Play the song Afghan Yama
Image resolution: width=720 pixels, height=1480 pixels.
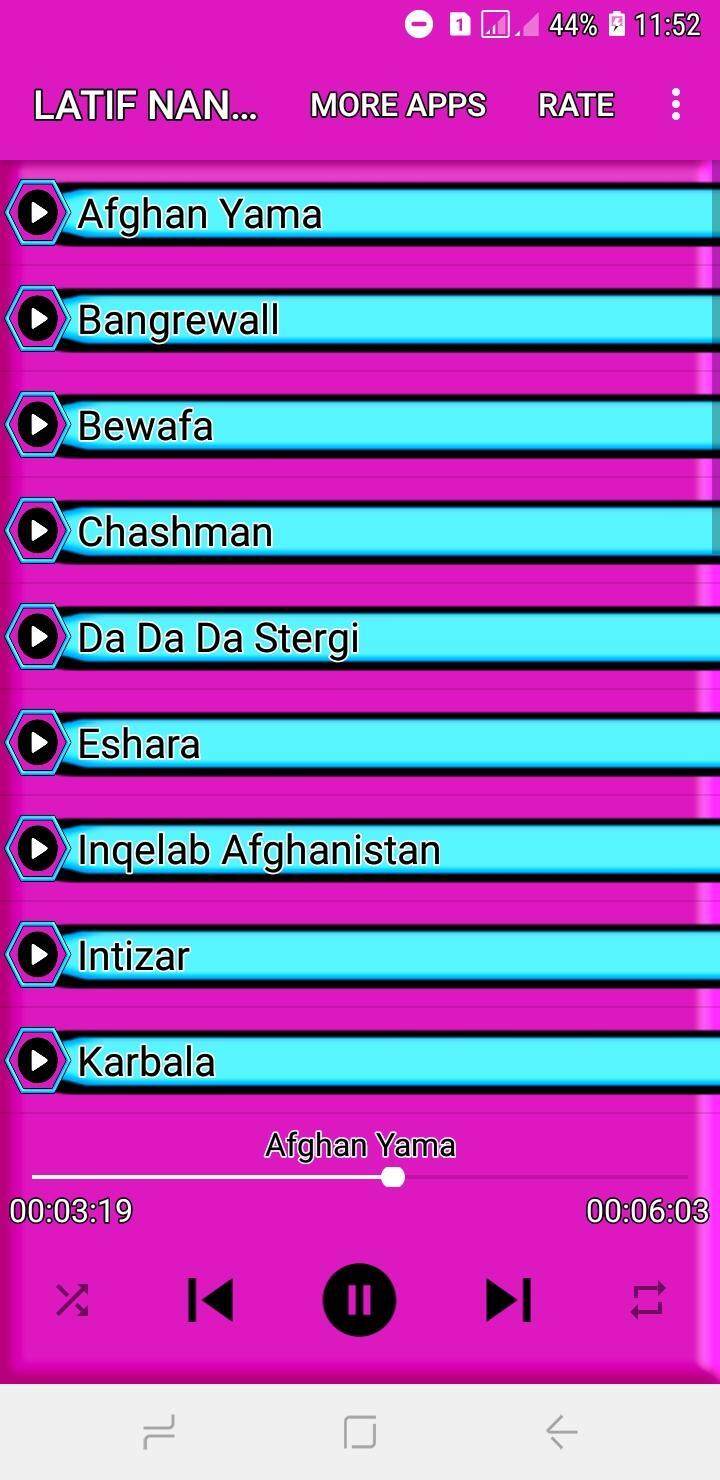[360, 213]
